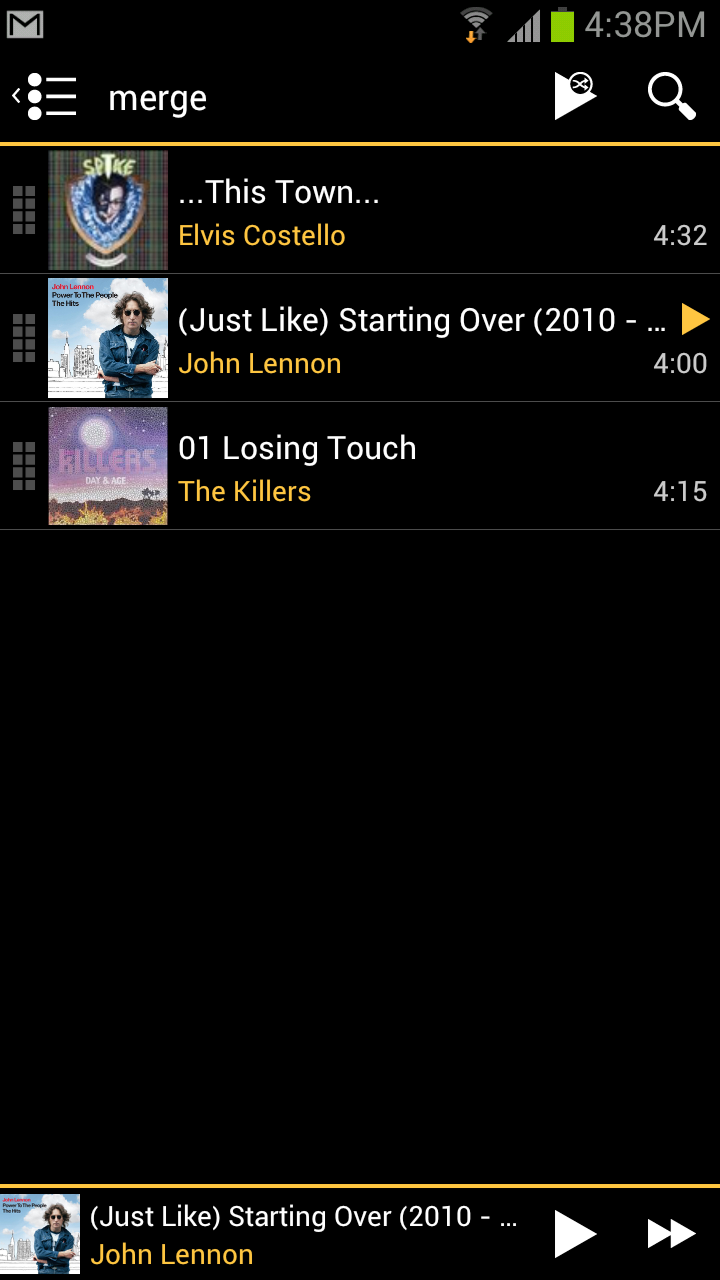Resume playback in the bottom mini player
The height and width of the screenshot is (1280, 720).
[x=575, y=1234]
